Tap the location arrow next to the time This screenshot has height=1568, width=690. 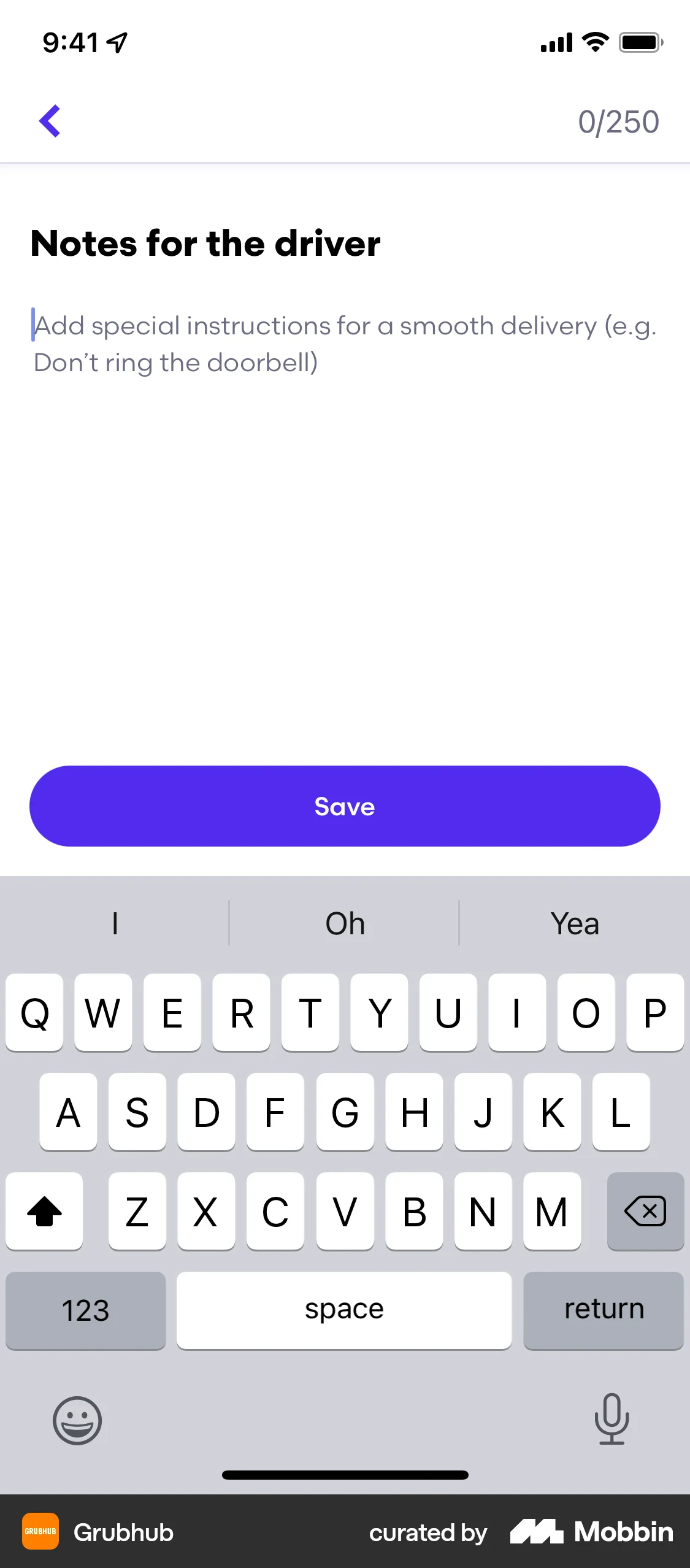[117, 42]
